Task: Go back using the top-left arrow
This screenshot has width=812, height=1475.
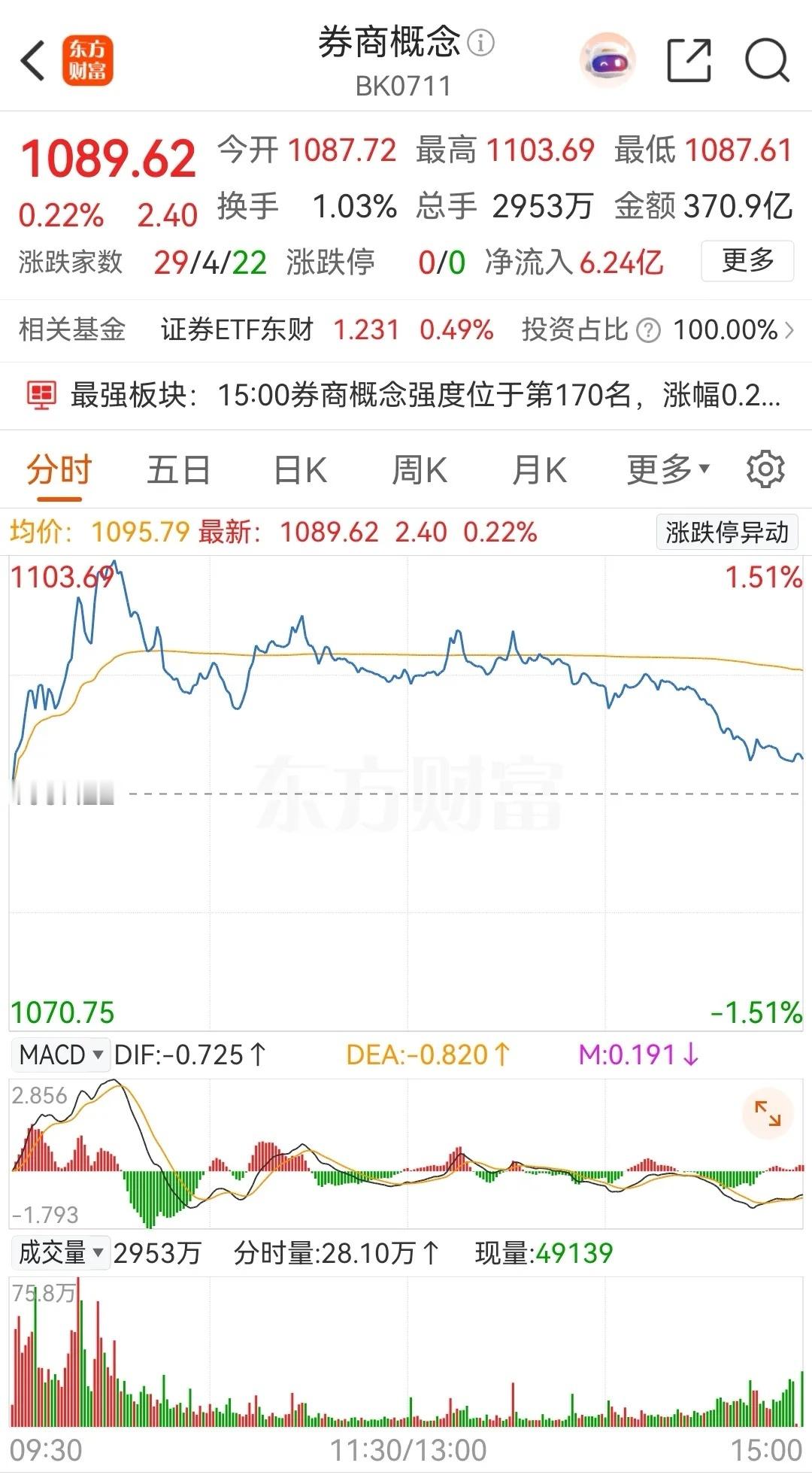Action: [33, 60]
